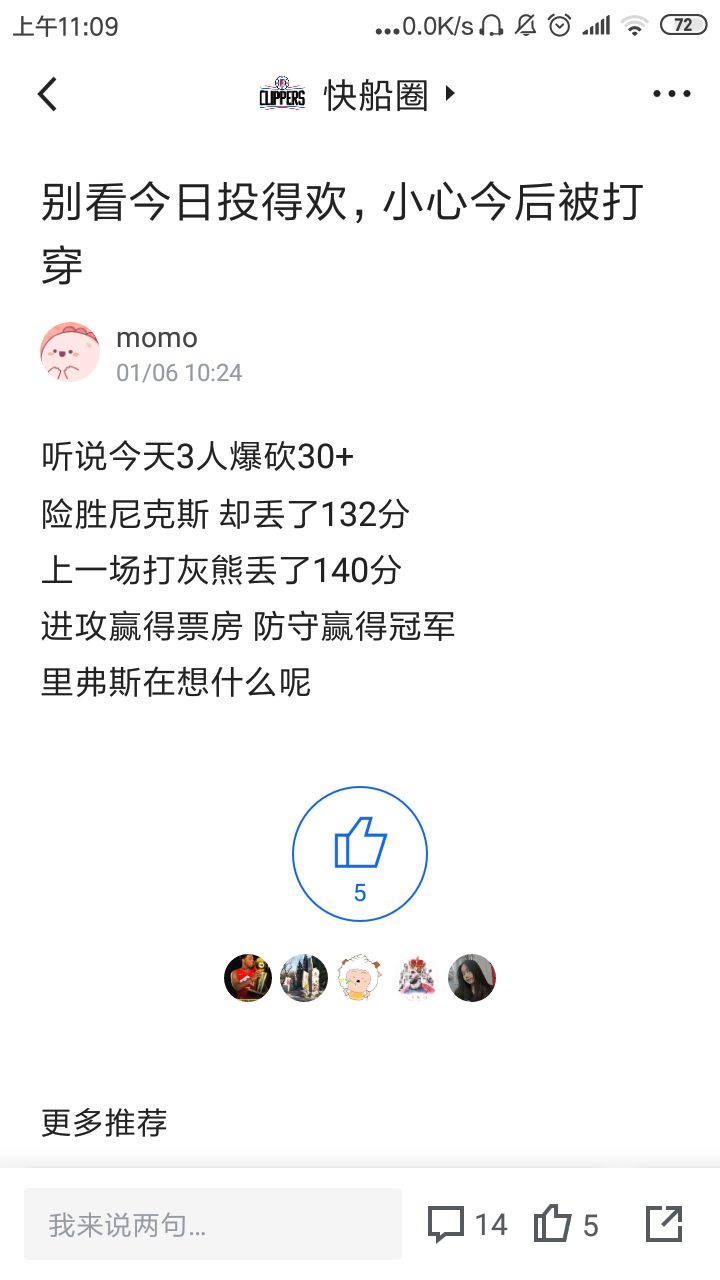Go back using the top-left arrow

[48, 94]
